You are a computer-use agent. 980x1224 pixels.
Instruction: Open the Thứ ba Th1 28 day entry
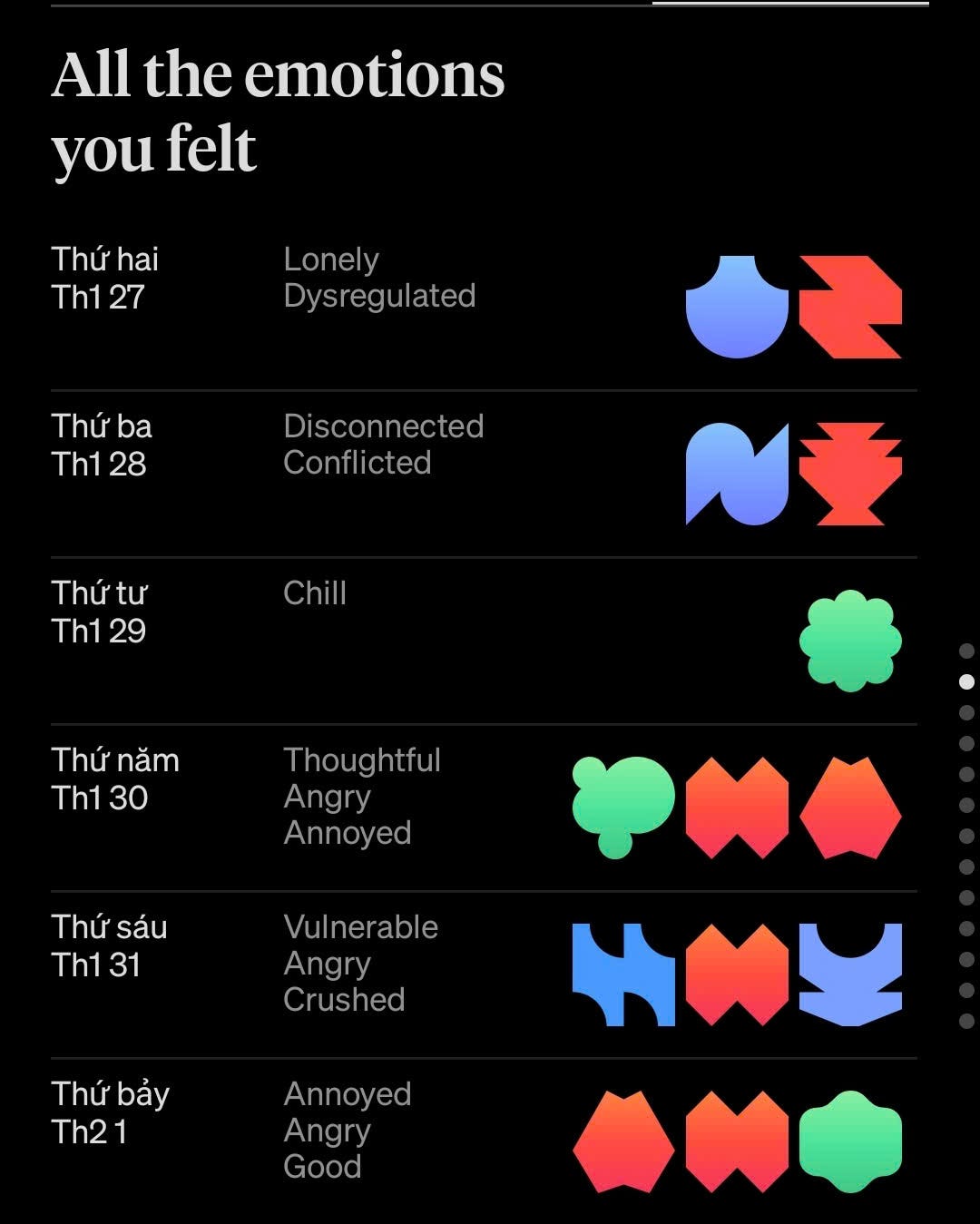[x=484, y=474]
